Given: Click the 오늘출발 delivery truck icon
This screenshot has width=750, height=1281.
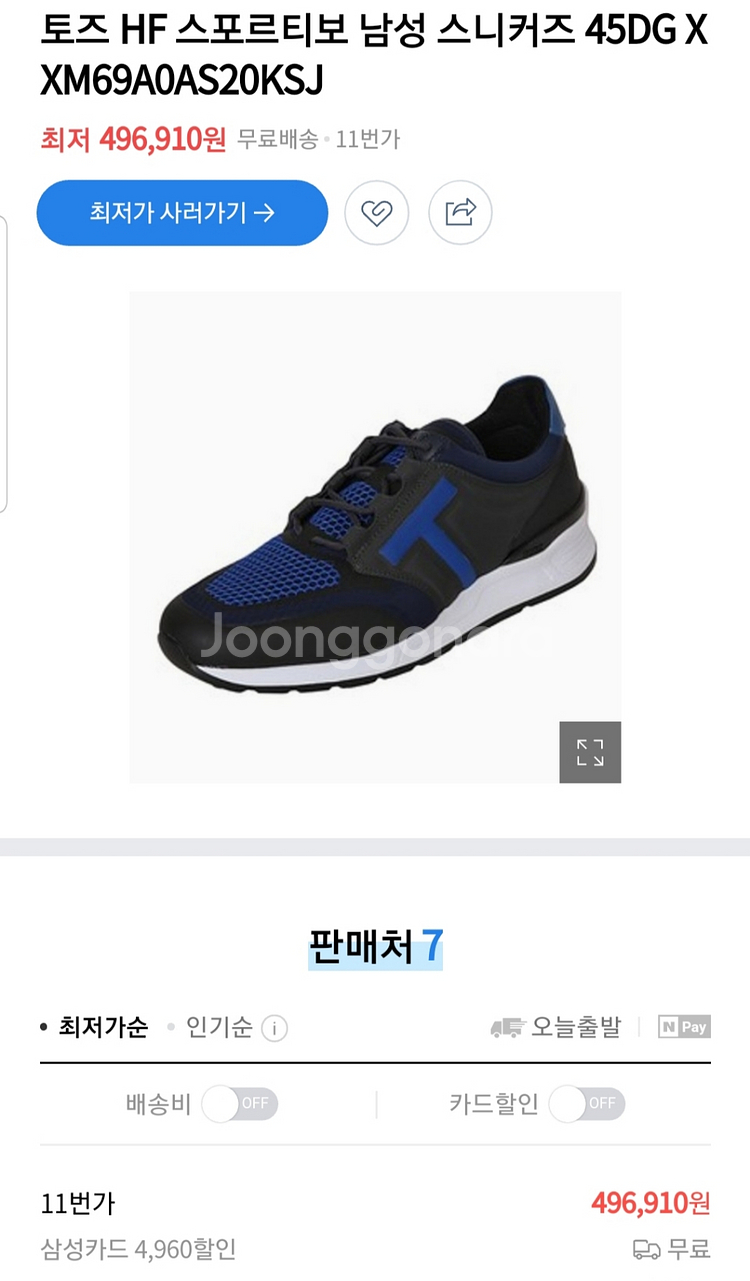Looking at the screenshot, I should tap(508, 1026).
